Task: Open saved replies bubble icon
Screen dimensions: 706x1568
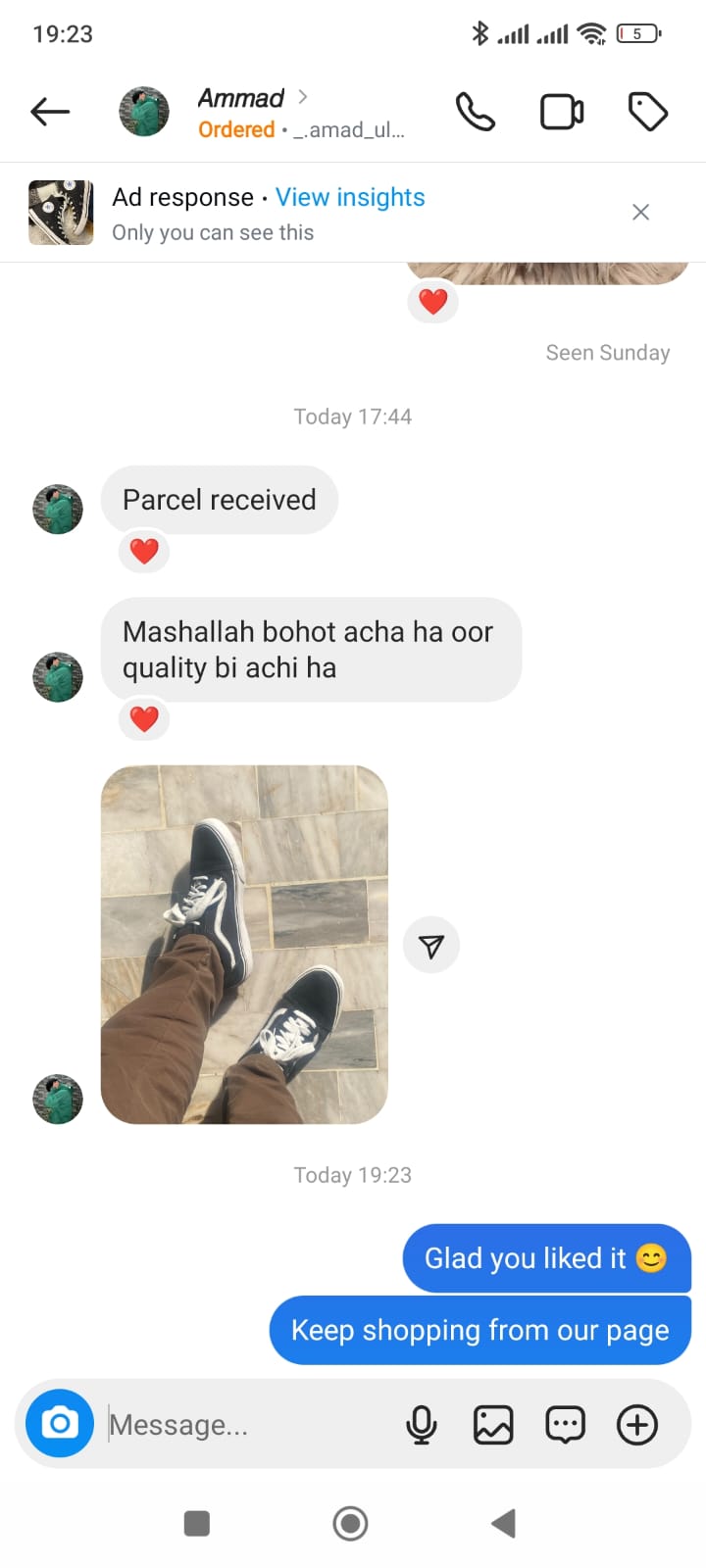Action: 566,1424
